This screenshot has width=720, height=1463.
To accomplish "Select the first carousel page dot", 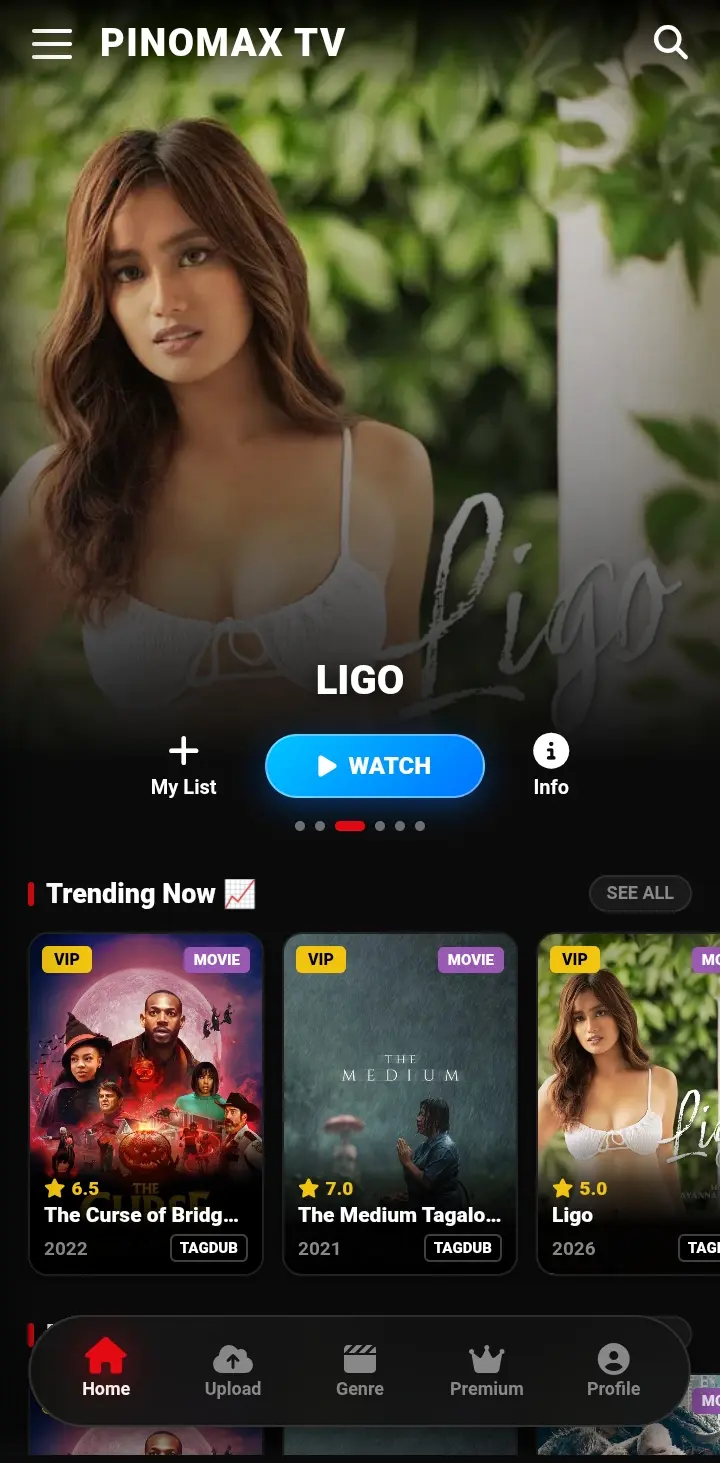I will tap(300, 826).
